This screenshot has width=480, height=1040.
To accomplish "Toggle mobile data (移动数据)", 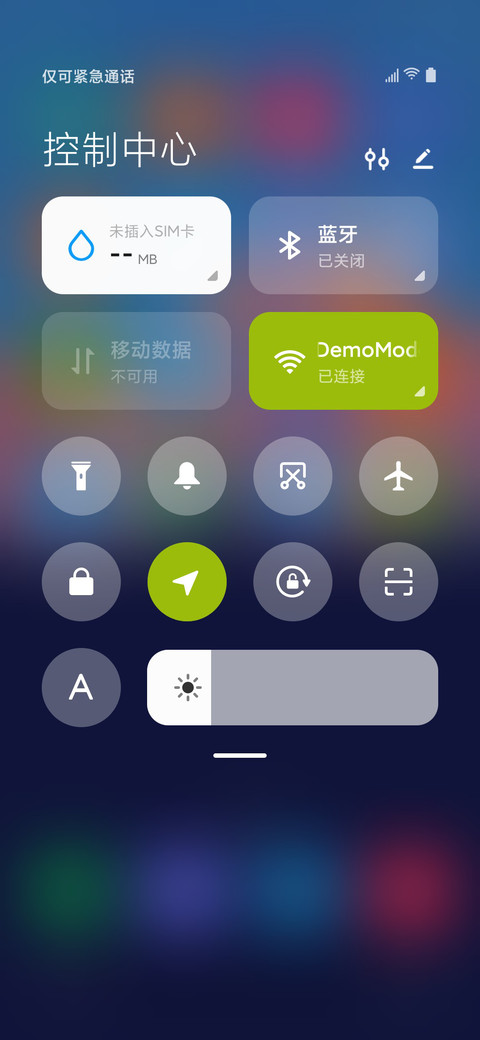I will 137,361.
